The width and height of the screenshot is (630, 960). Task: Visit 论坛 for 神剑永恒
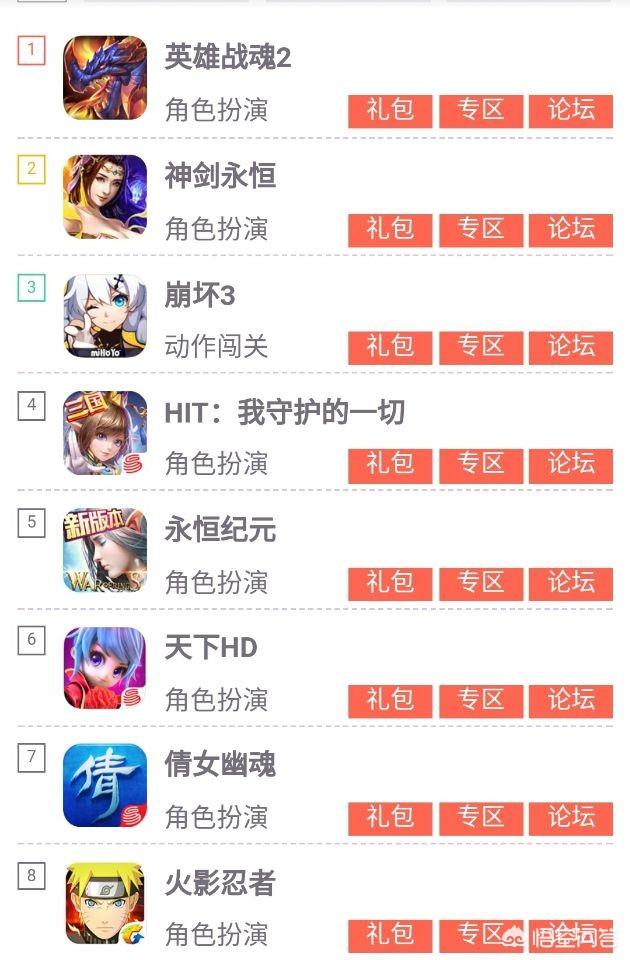click(571, 228)
